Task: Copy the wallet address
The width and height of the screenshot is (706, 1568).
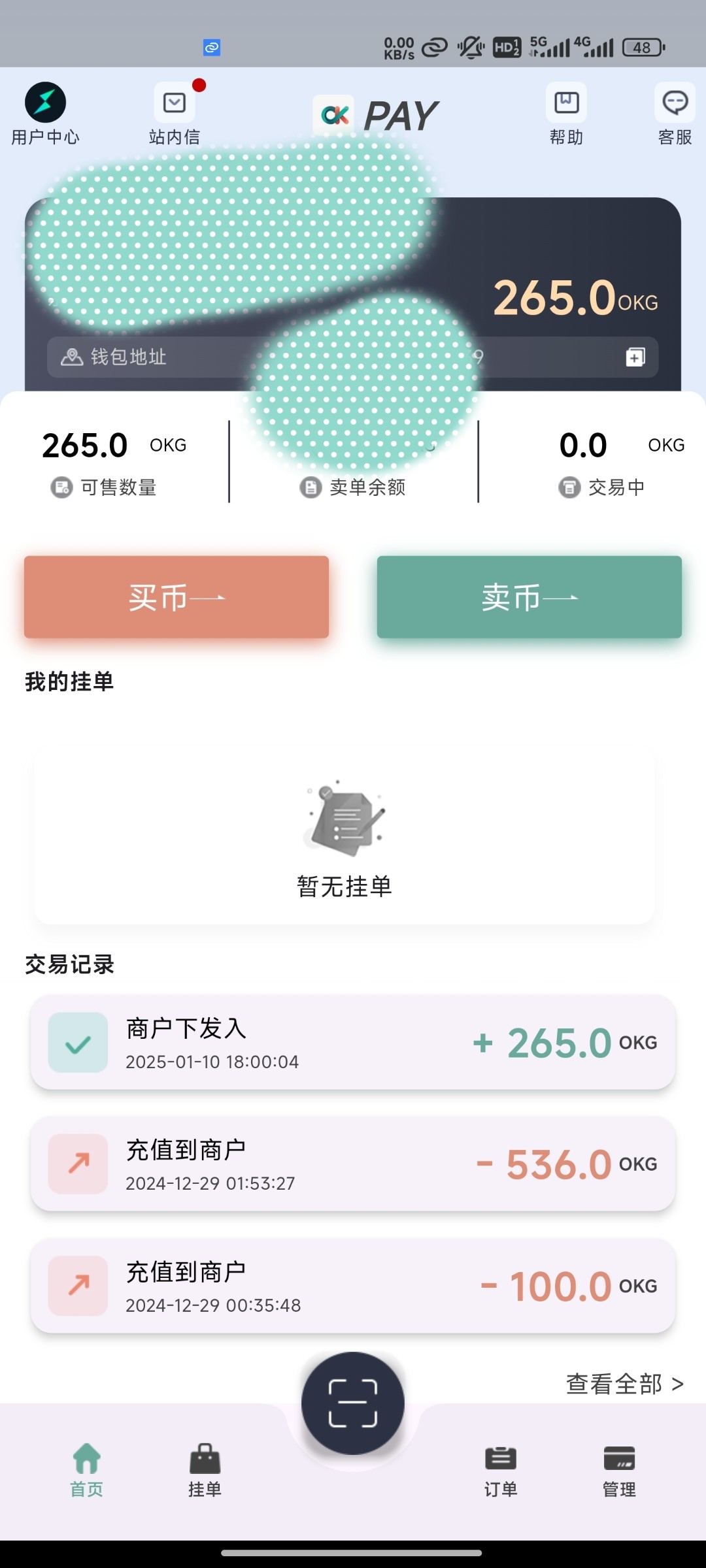Action: point(635,357)
